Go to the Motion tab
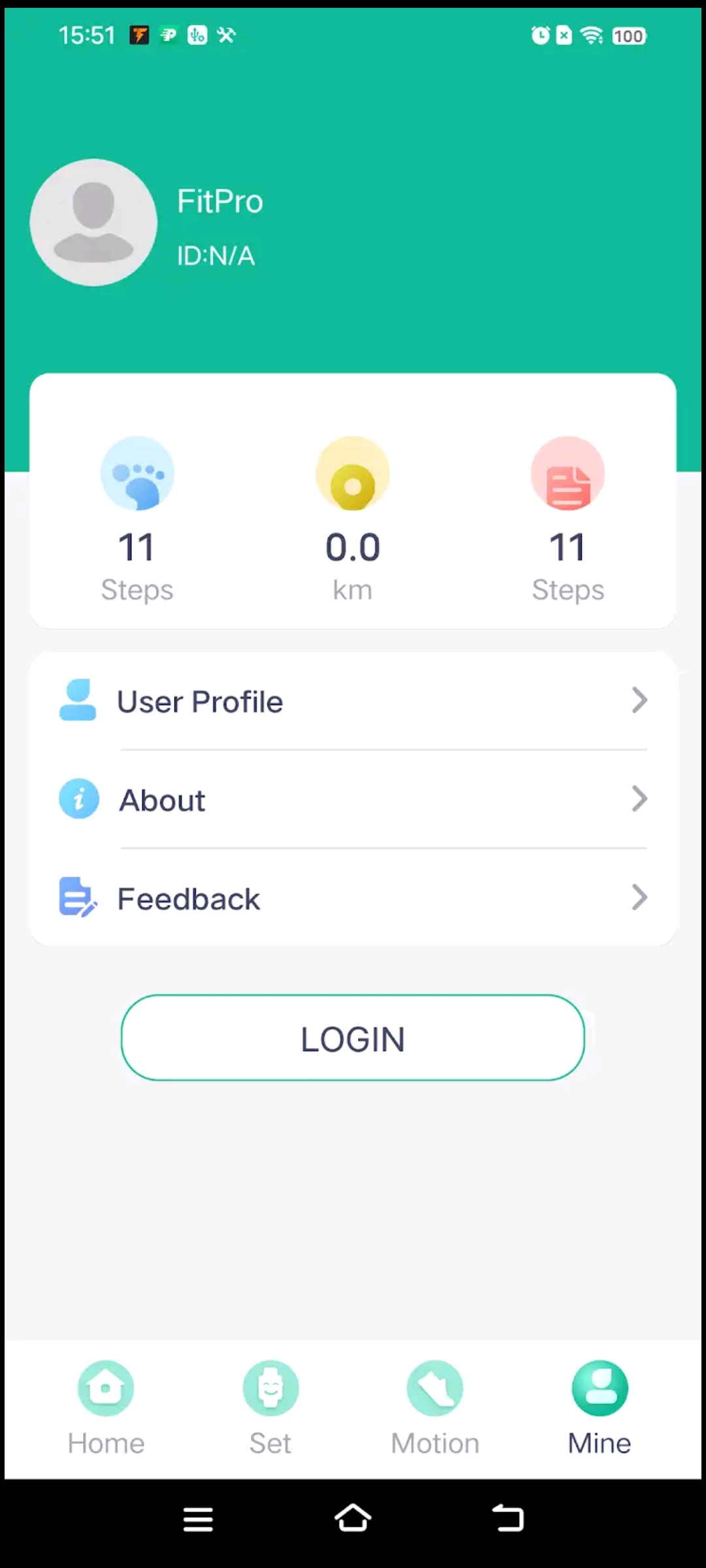Image resolution: width=706 pixels, height=1568 pixels. tap(435, 1408)
